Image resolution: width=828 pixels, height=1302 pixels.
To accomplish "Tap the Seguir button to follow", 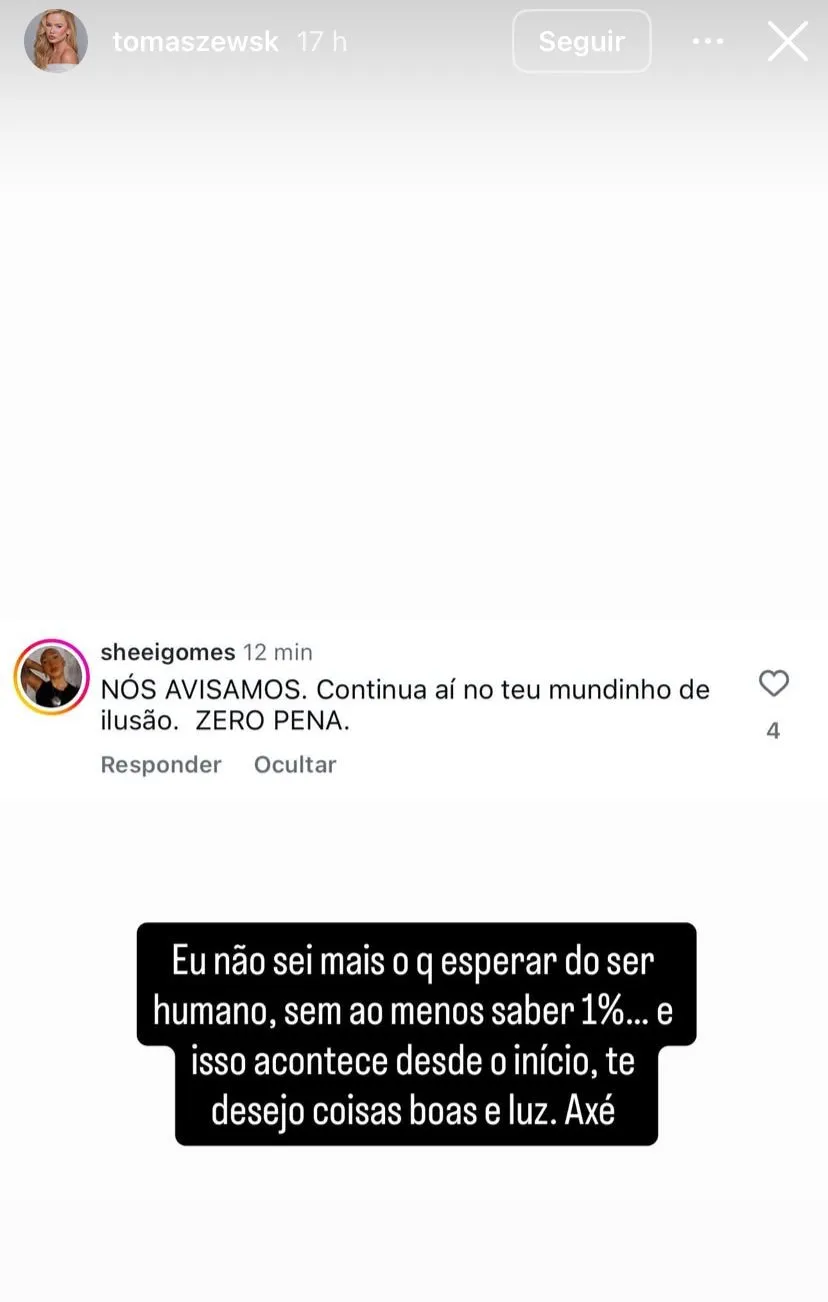I will pos(581,41).
